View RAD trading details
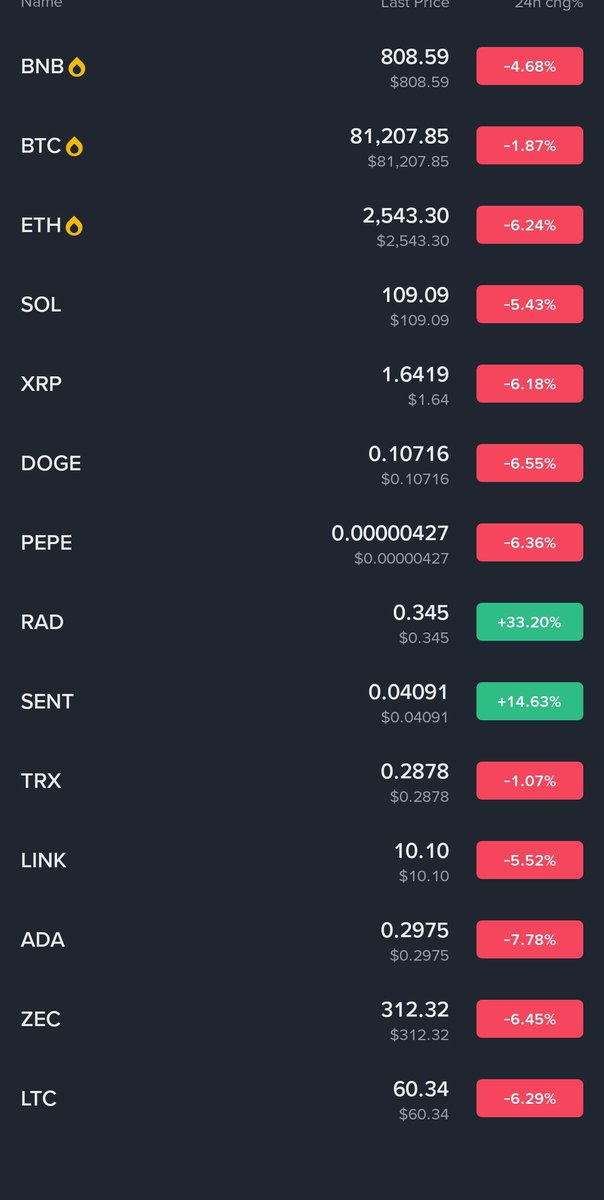Image resolution: width=604 pixels, height=1200 pixels. pos(42,622)
